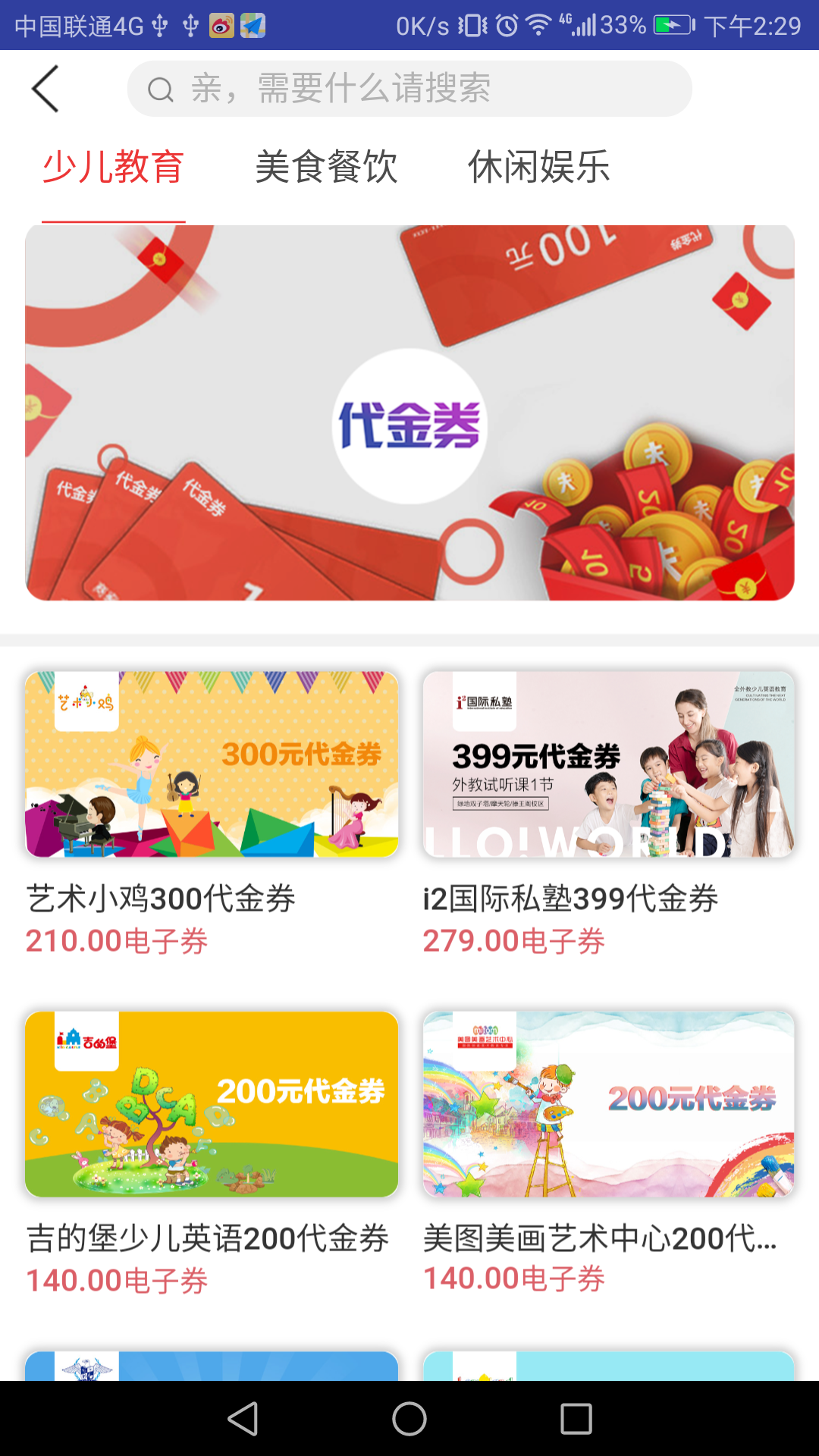The image size is (819, 1456).
Task: Go back using the top arrow
Action: (x=45, y=89)
